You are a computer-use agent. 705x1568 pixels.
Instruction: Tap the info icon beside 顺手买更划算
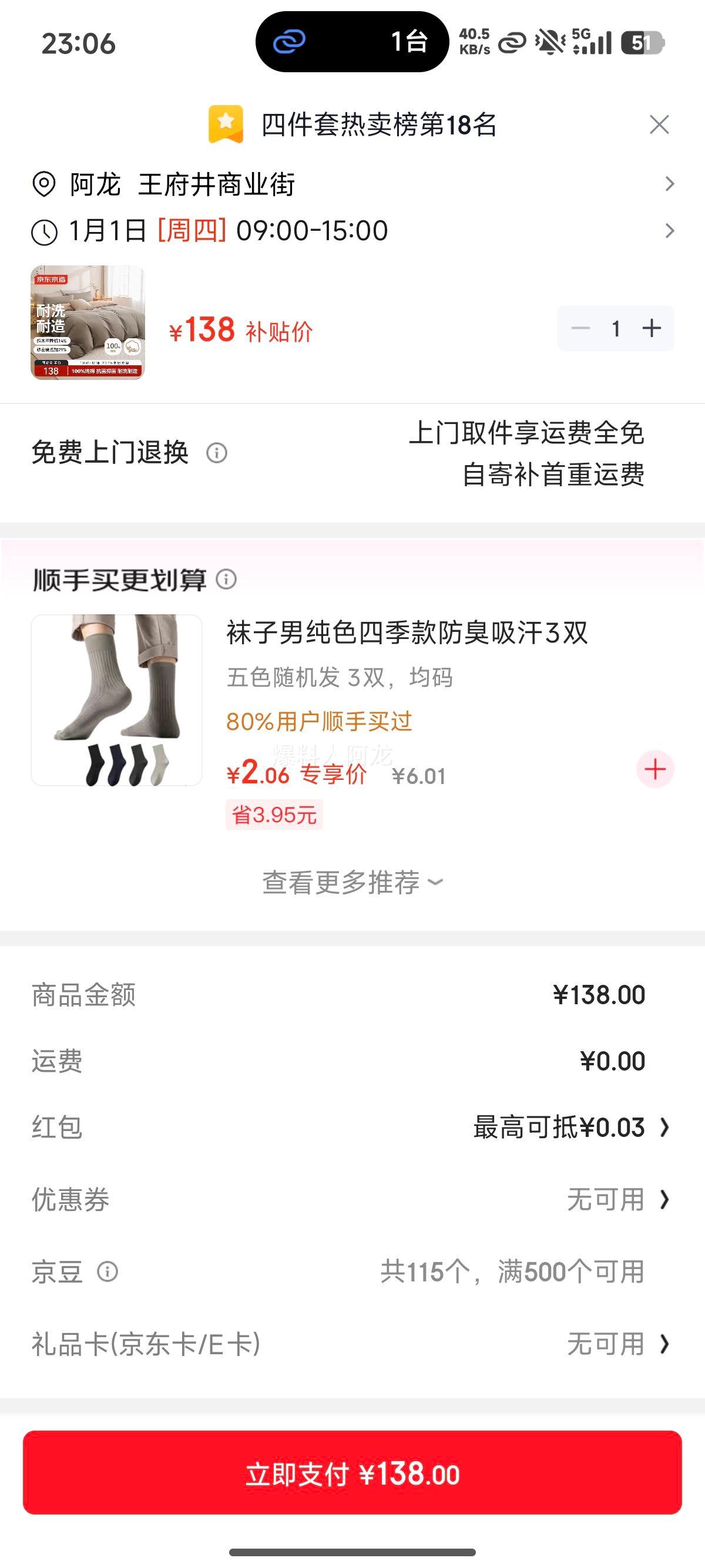(226, 581)
